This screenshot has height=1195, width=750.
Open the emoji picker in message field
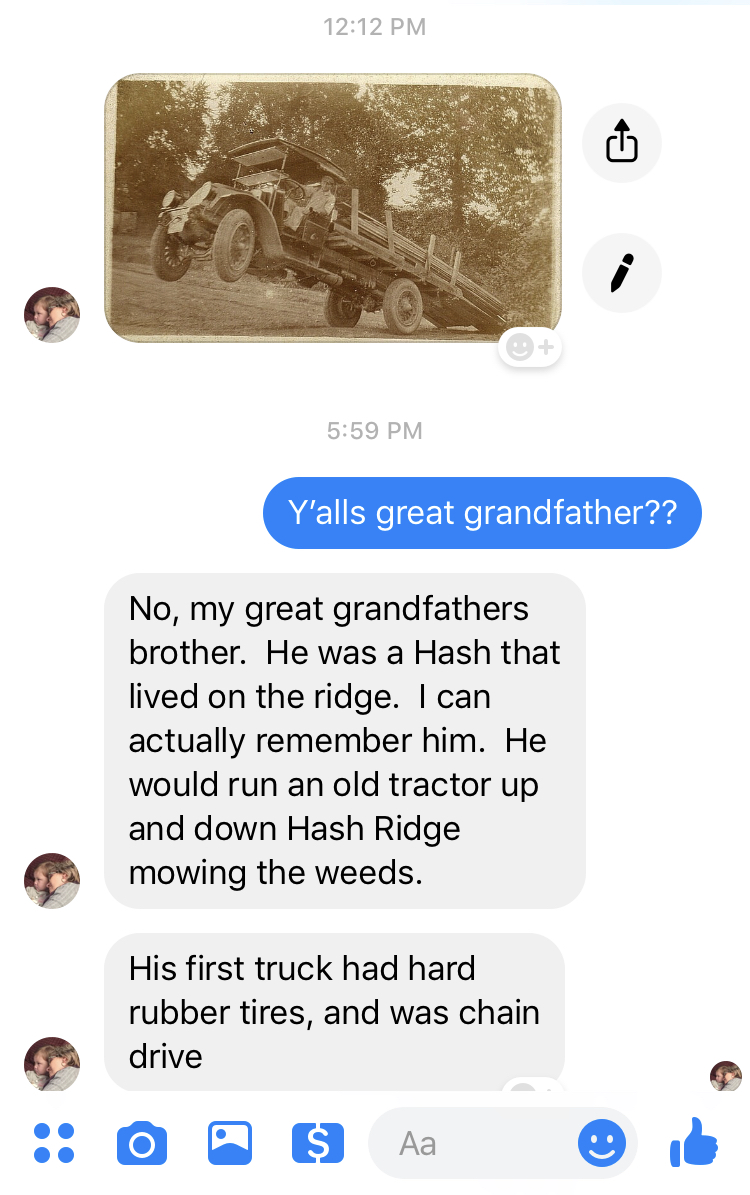click(602, 1143)
